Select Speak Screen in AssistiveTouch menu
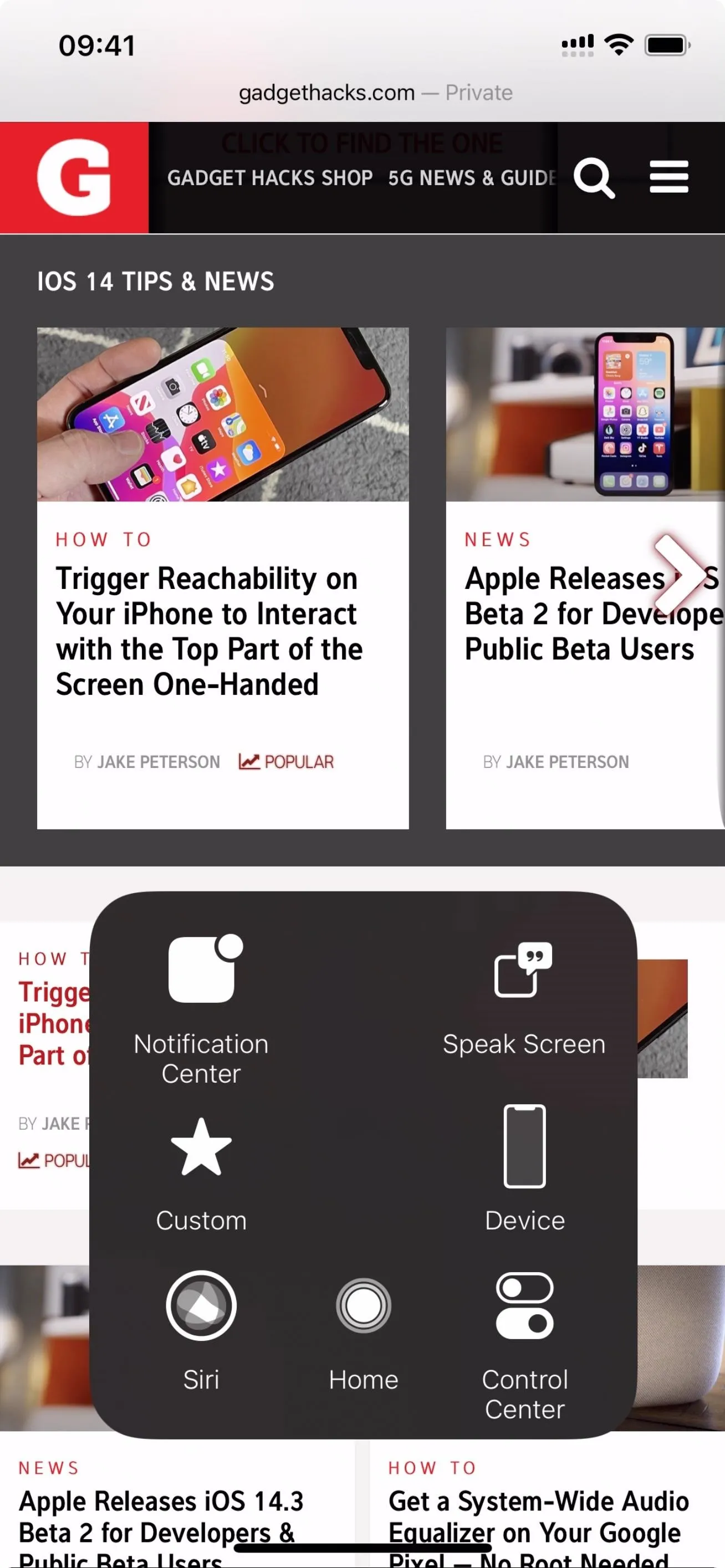This screenshot has width=725, height=1568. point(524,998)
